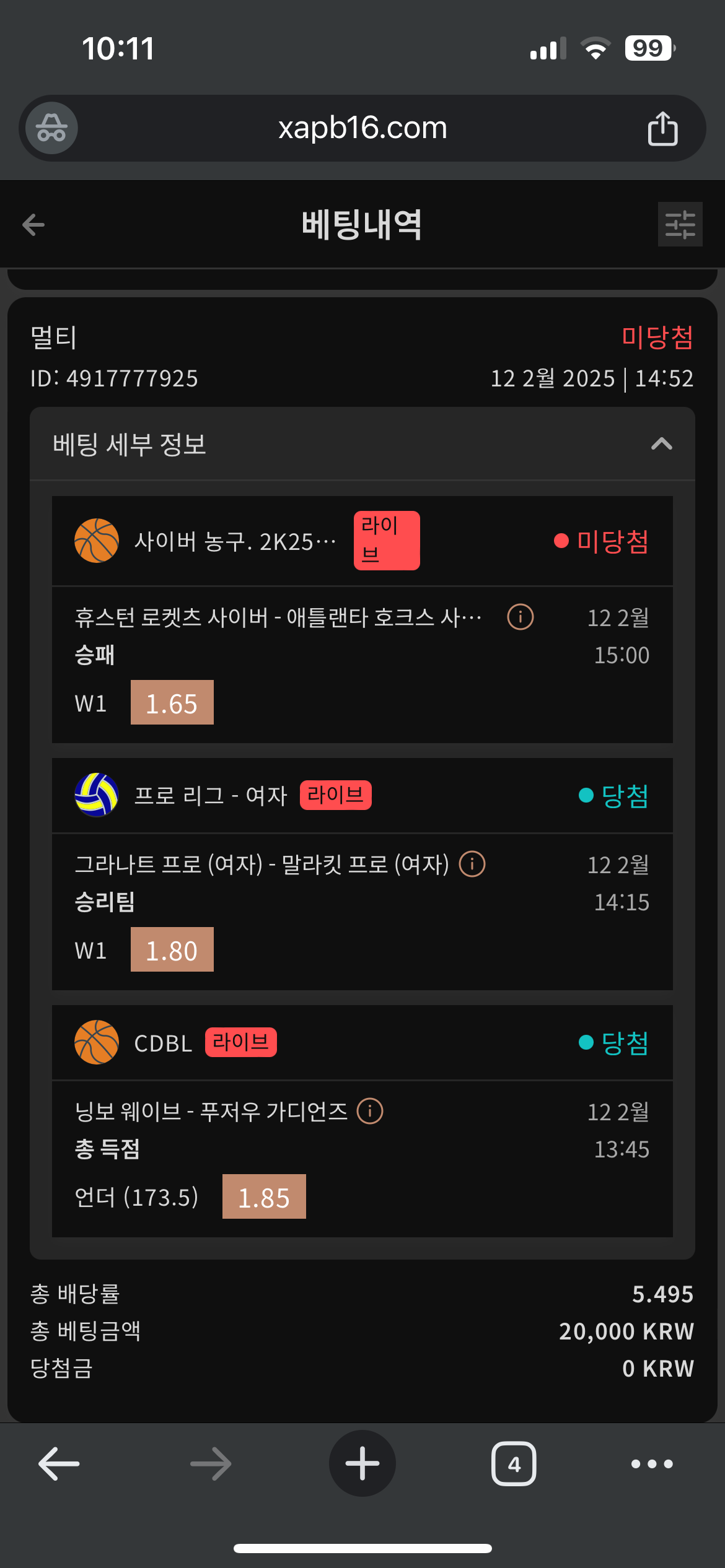Tap the xapb16.com address bar
This screenshot has height=1568, width=725.
pos(362,128)
